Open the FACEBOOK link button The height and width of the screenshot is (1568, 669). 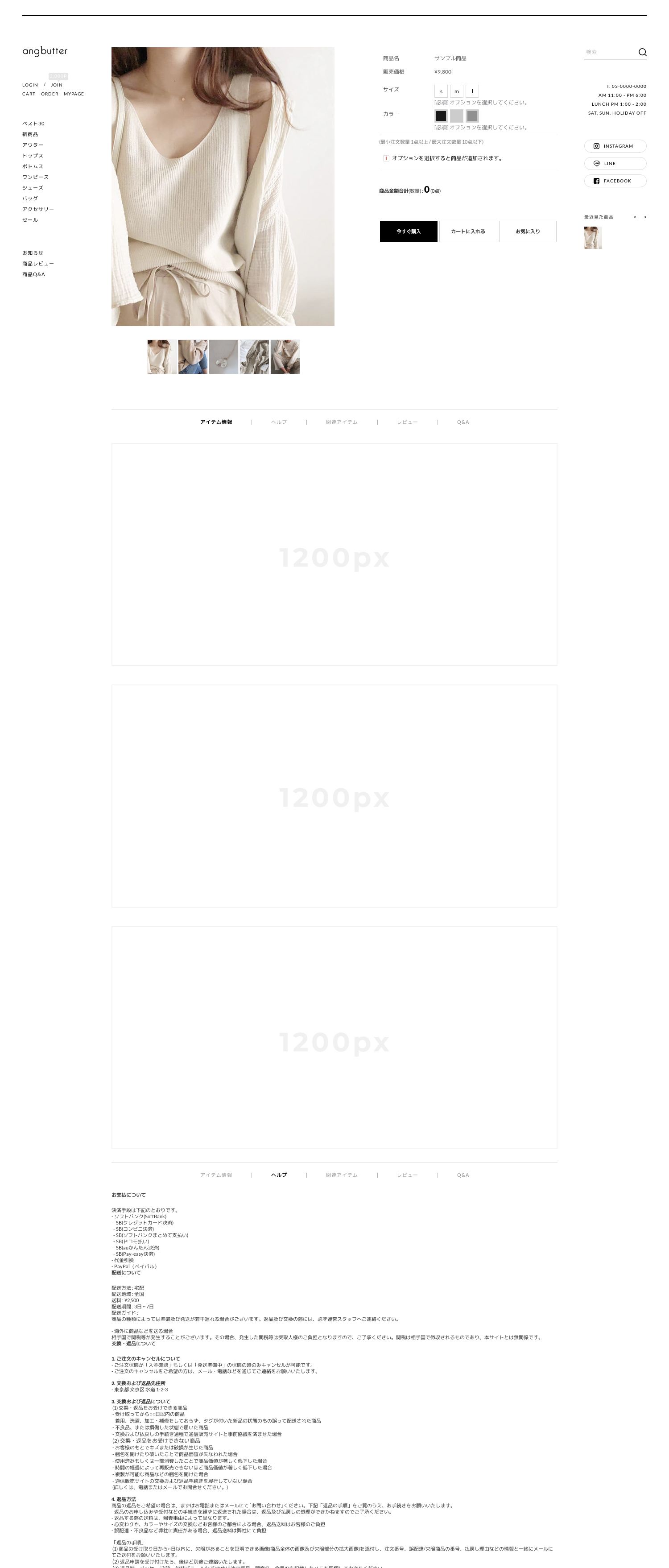615,181
